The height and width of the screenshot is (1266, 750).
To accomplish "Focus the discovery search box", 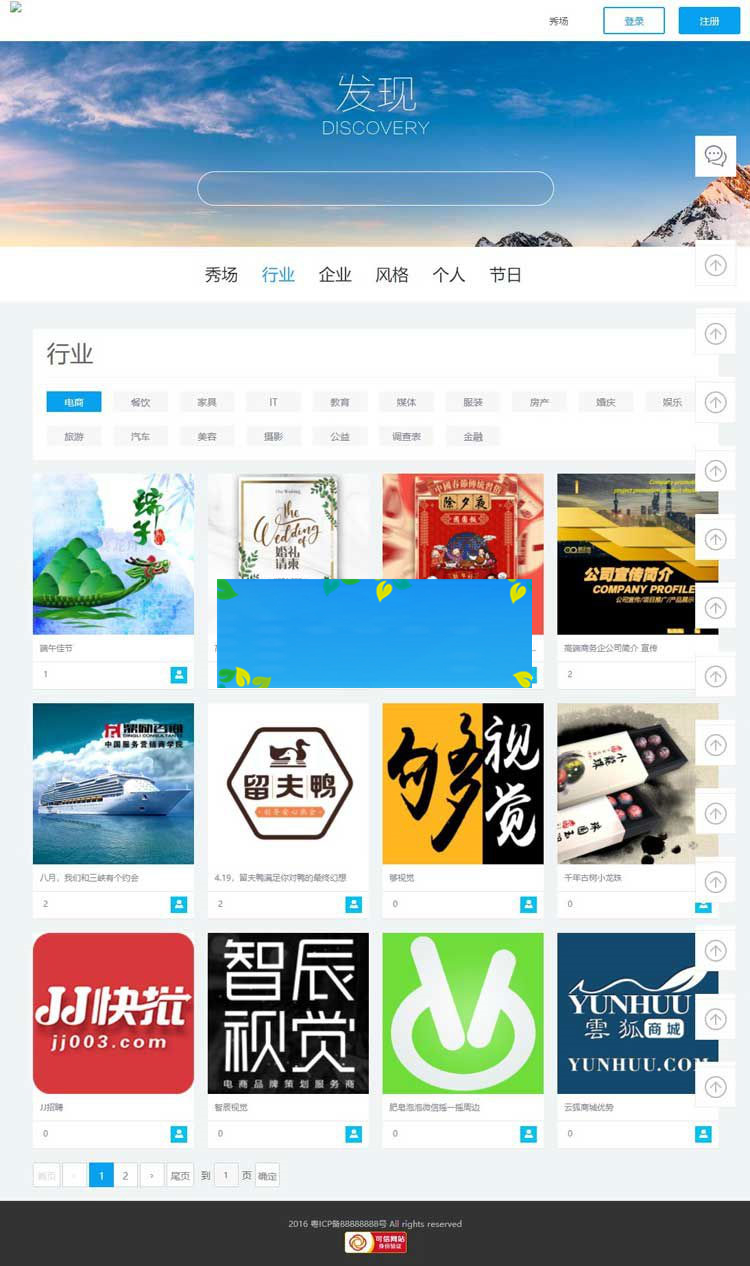I will coord(375,189).
